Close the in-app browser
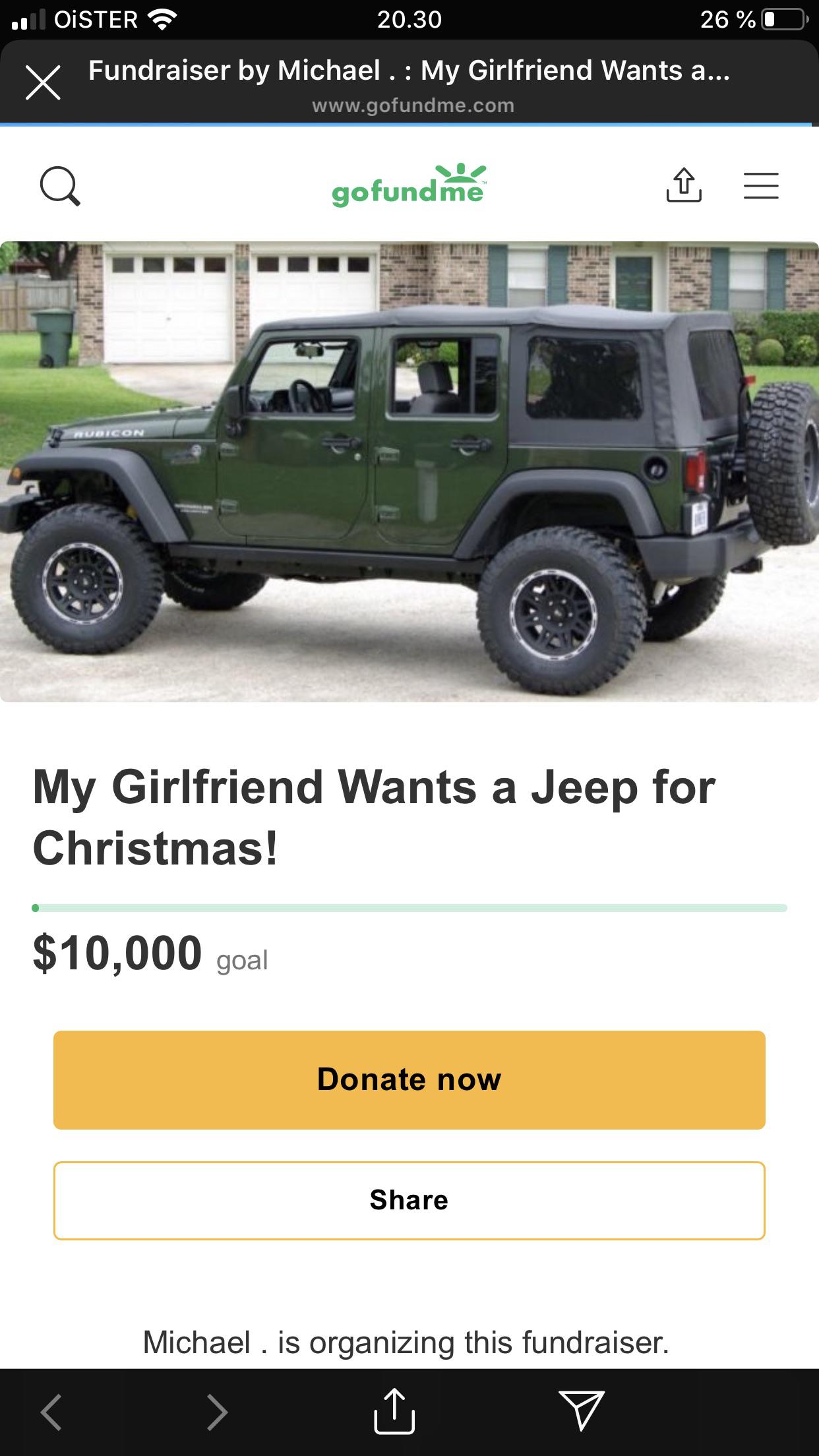This screenshot has height=1456, width=819. pos(44,83)
